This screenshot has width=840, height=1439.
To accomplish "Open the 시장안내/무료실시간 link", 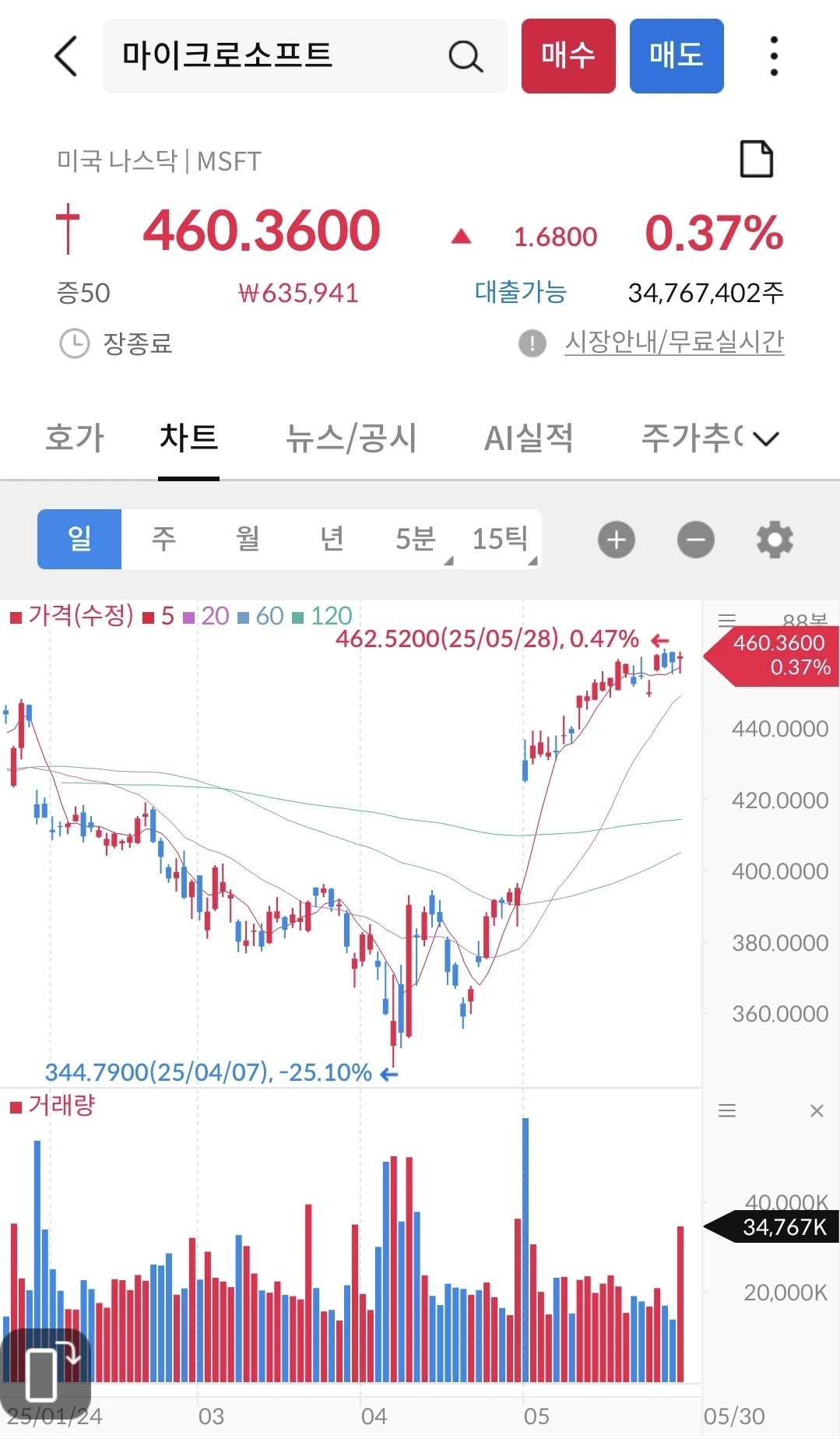I will (x=674, y=342).
